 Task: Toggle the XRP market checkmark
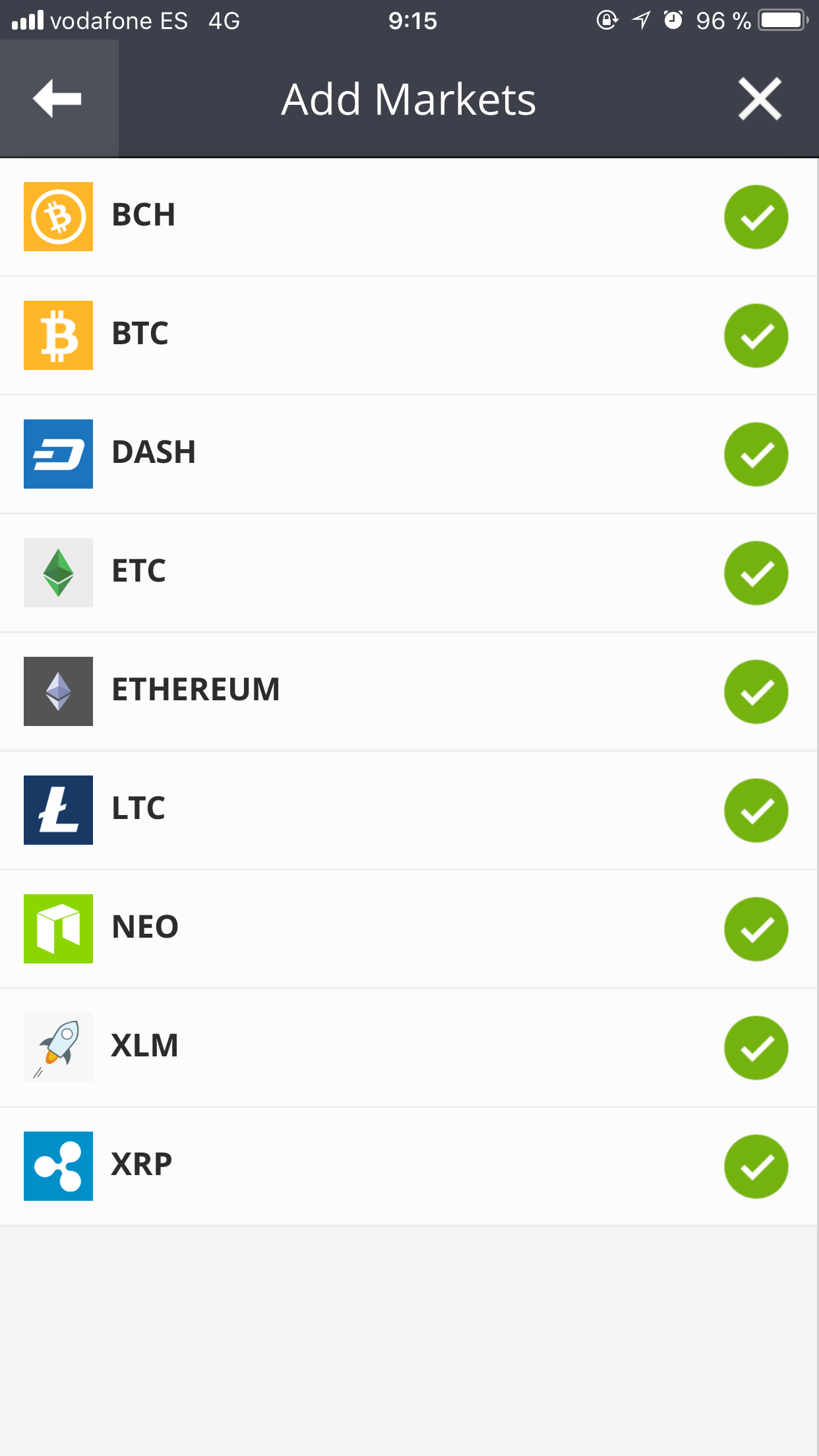pyautogui.click(x=756, y=1167)
